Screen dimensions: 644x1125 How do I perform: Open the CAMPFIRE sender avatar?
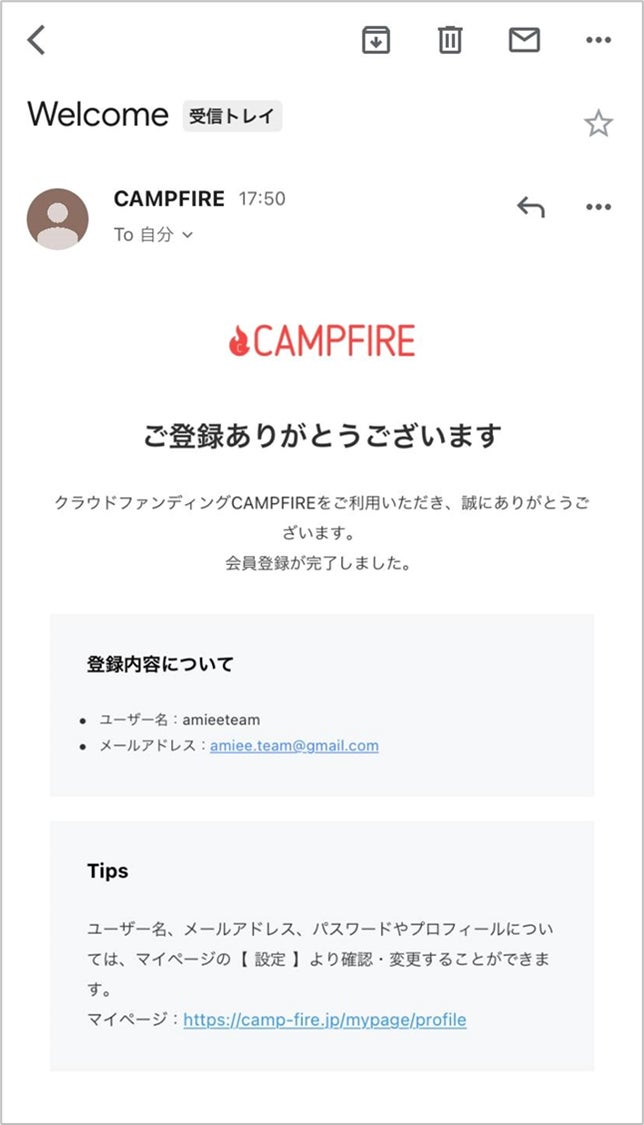click(x=57, y=218)
